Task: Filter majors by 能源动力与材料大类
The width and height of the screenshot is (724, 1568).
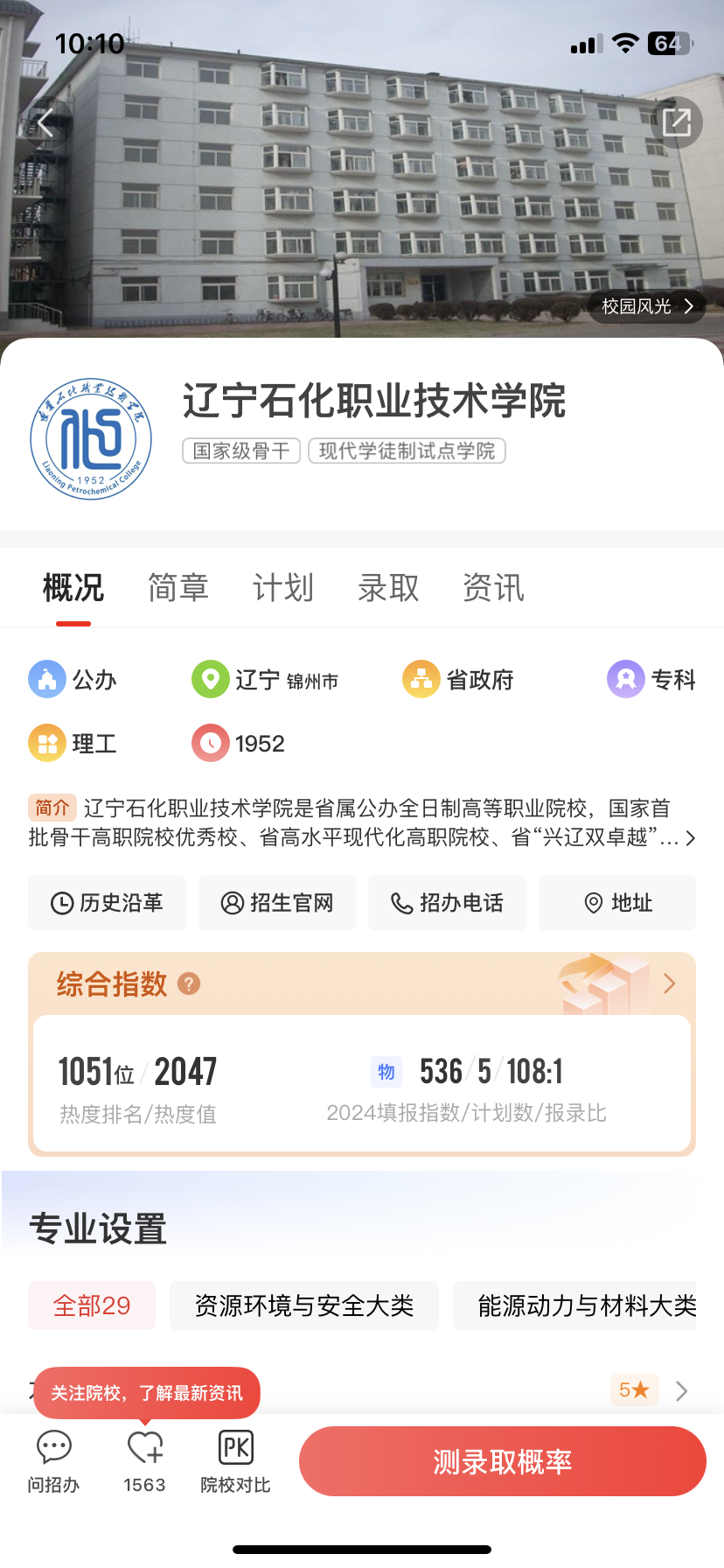Action: [x=586, y=1305]
